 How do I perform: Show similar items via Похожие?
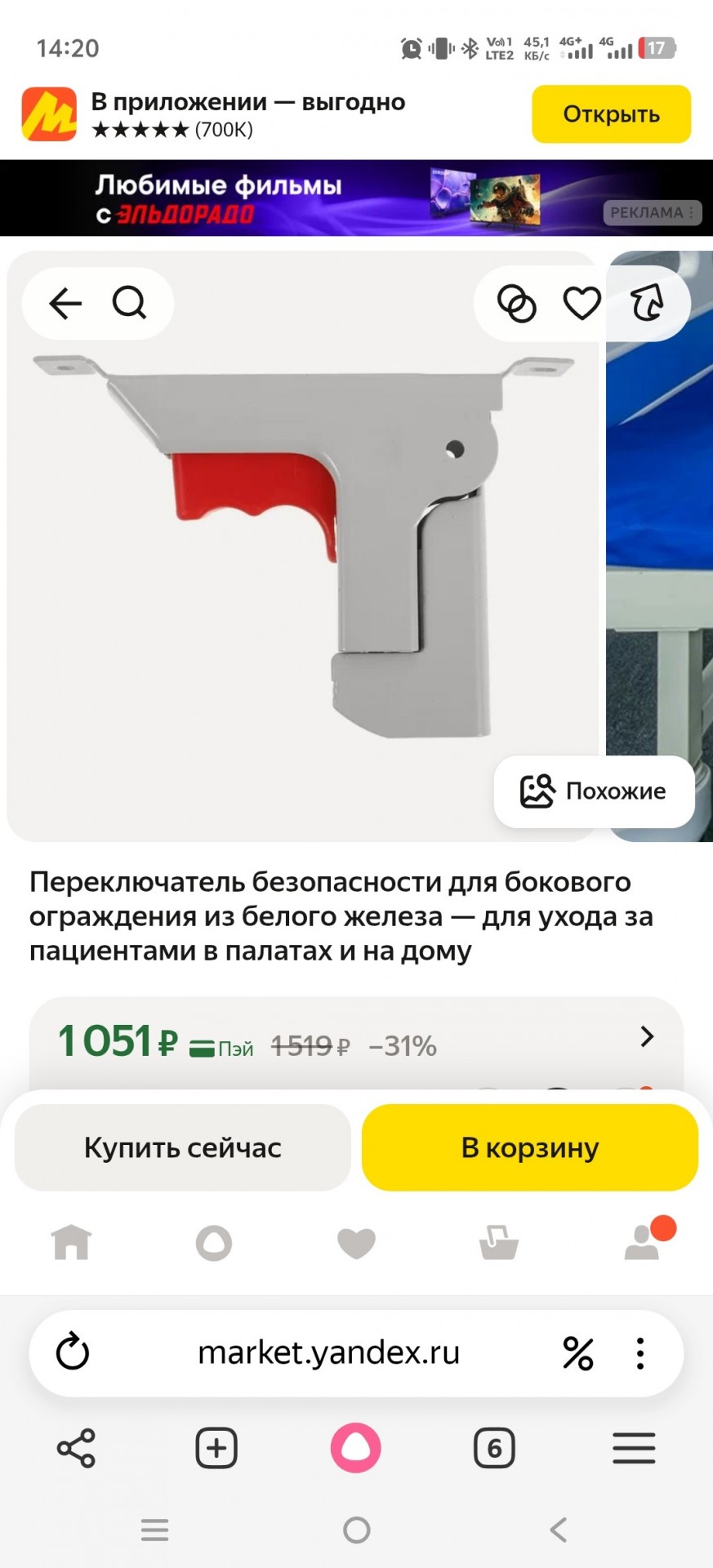tap(594, 791)
